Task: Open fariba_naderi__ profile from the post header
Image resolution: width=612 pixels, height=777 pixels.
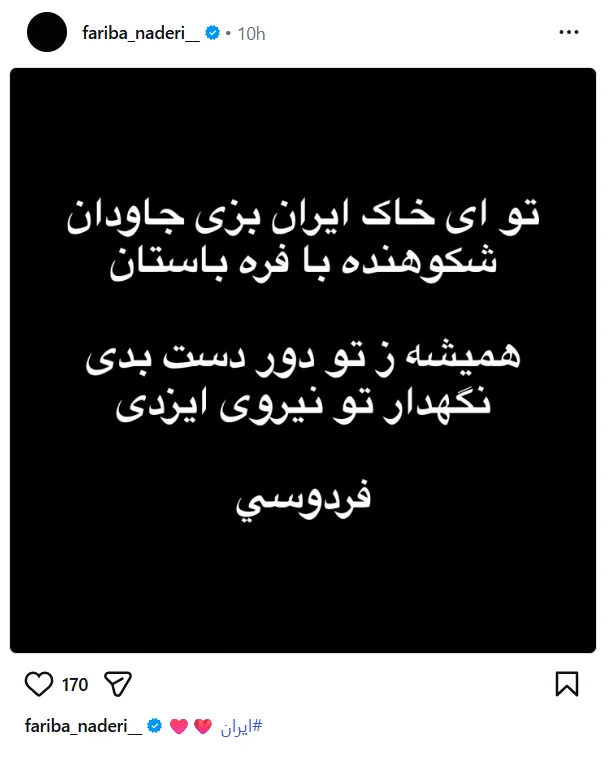Action: 140,33
